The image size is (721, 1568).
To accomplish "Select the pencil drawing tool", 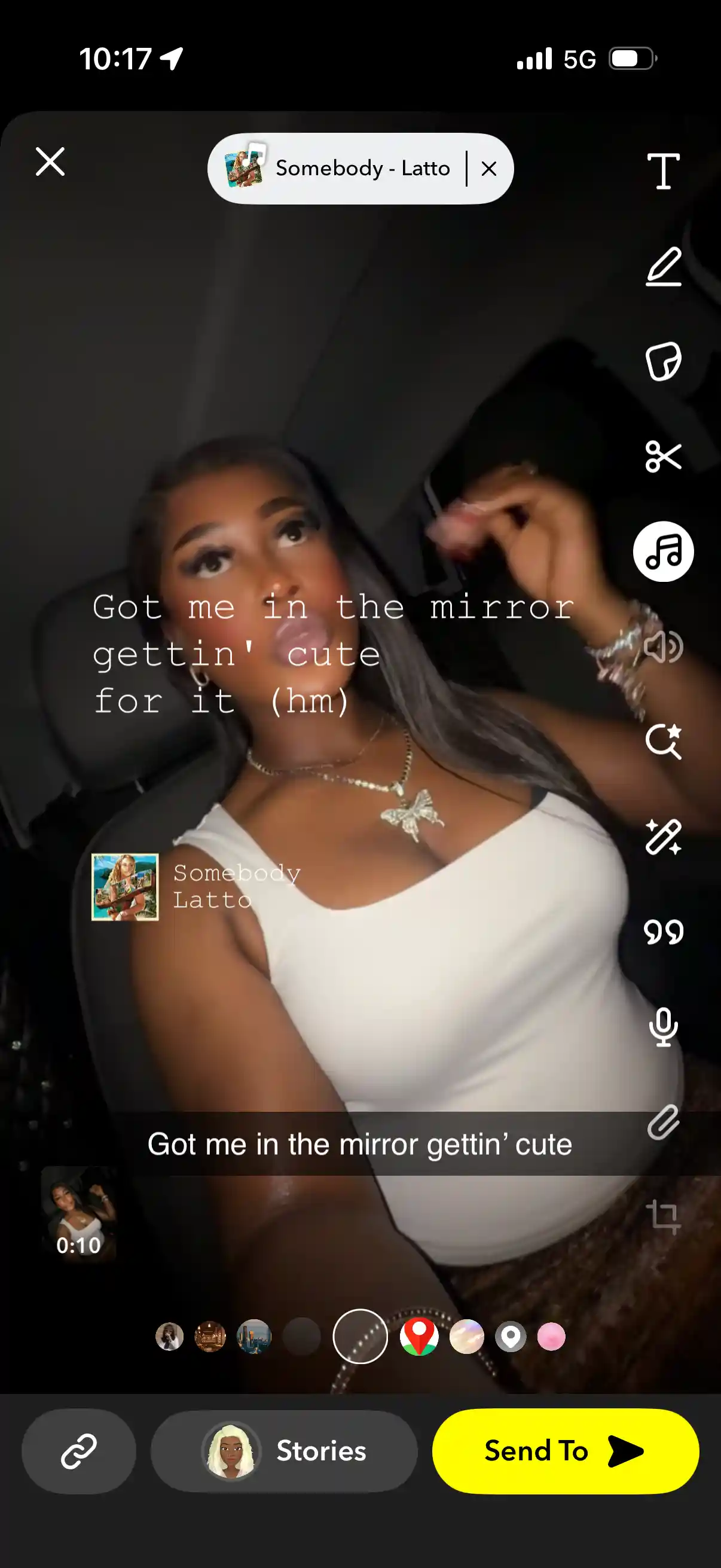I will click(663, 267).
